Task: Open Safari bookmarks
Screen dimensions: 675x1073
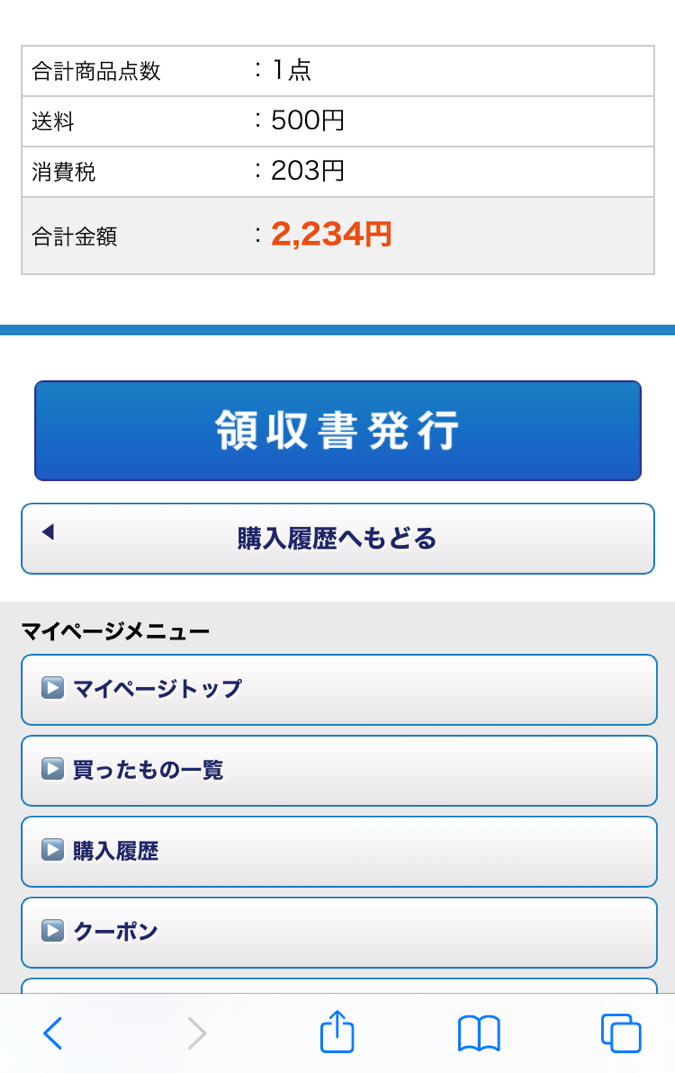Action: [x=479, y=1033]
